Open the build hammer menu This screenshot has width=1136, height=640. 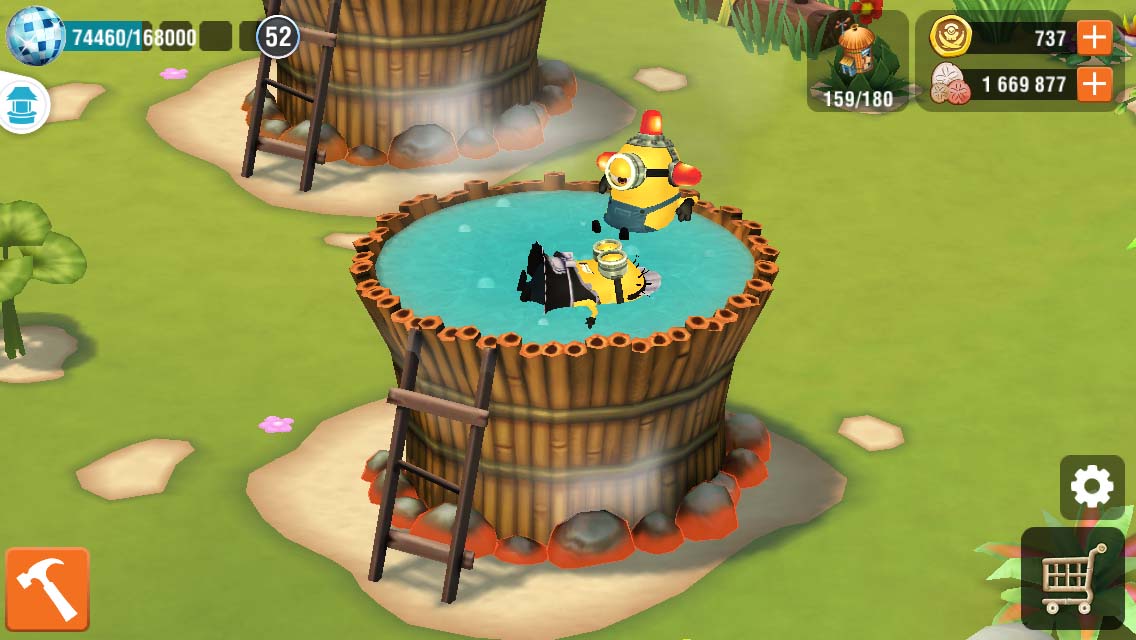click(47, 589)
